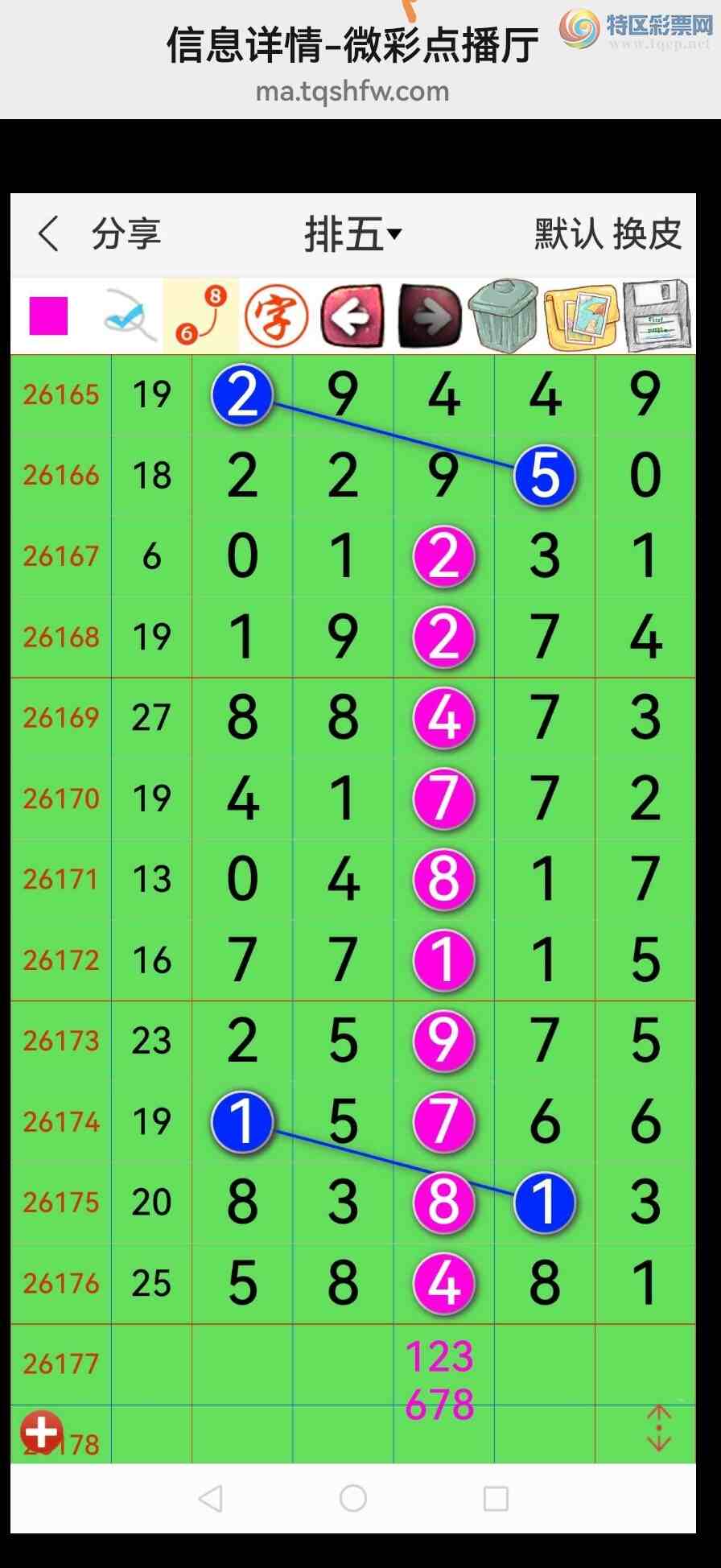Pick the magenta color swatch
The width and height of the screenshot is (721, 1568).
pyautogui.click(x=48, y=316)
